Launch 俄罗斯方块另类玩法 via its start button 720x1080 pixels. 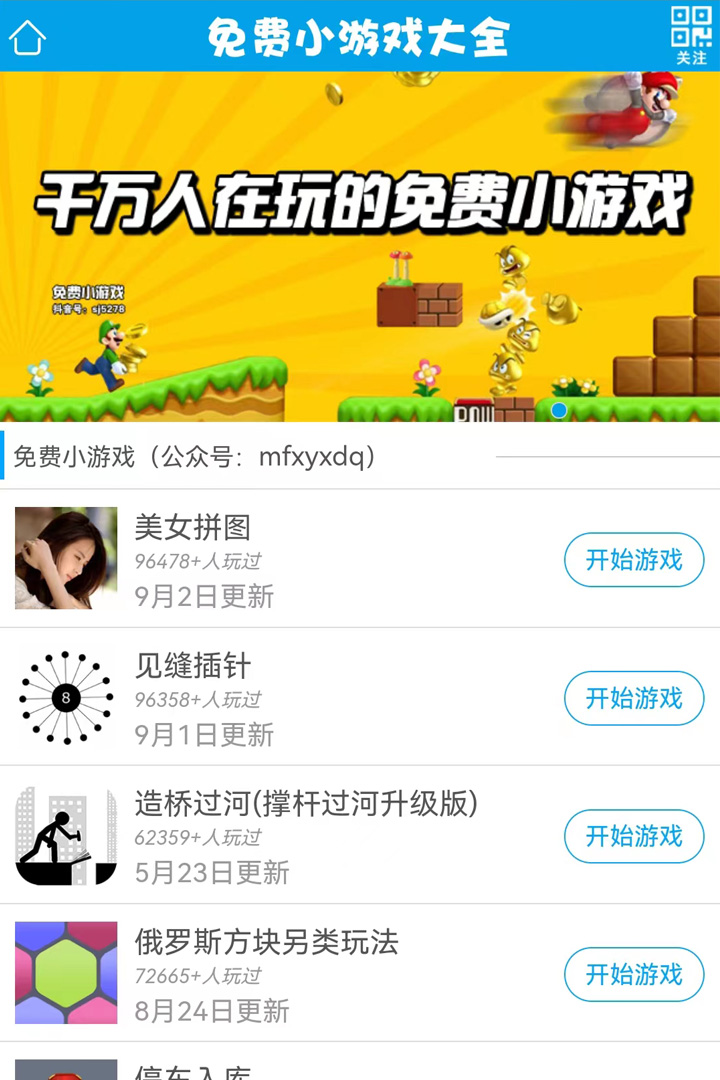pyautogui.click(x=634, y=974)
